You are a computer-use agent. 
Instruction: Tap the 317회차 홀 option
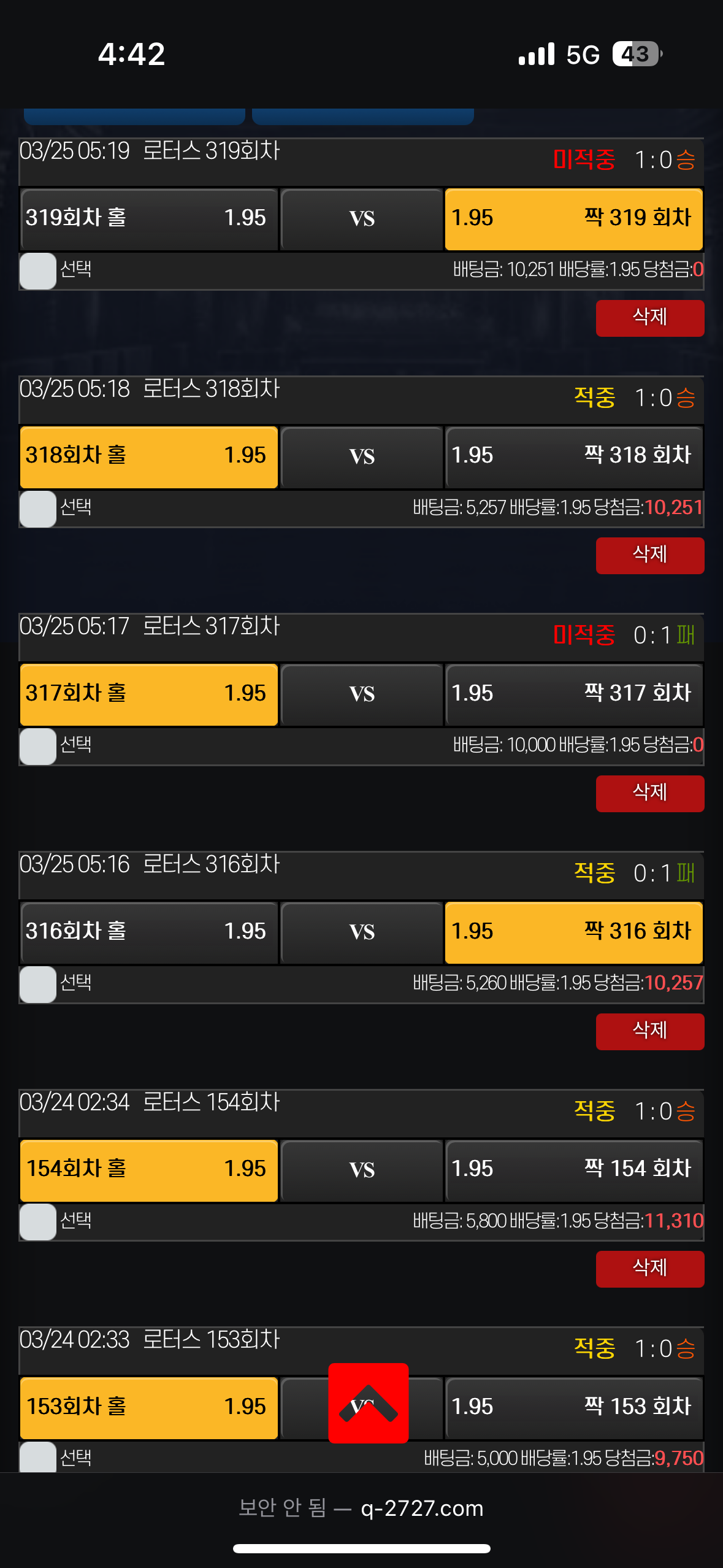148,694
